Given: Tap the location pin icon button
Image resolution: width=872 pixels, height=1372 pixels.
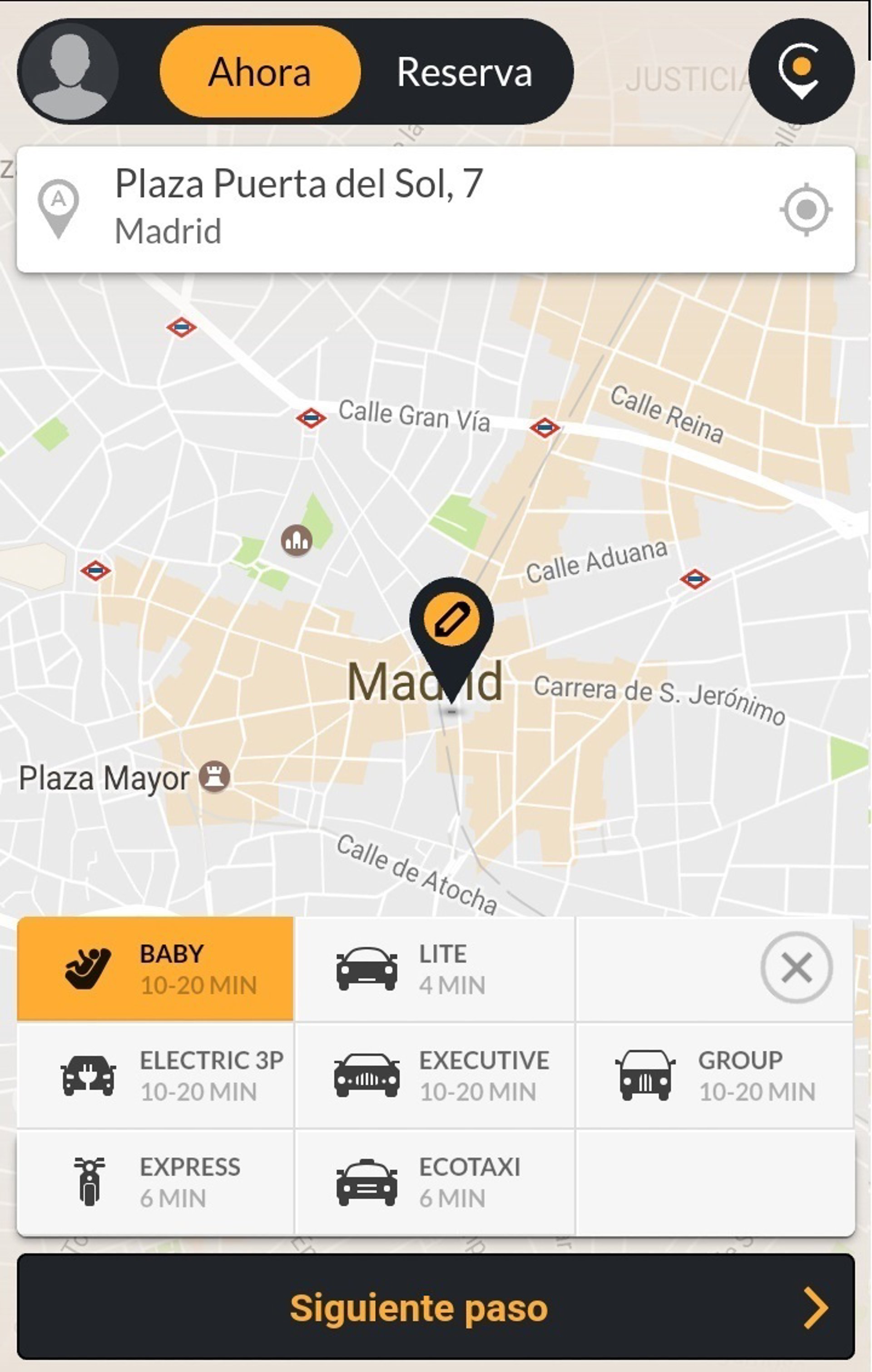Looking at the screenshot, I should pos(801,71).
